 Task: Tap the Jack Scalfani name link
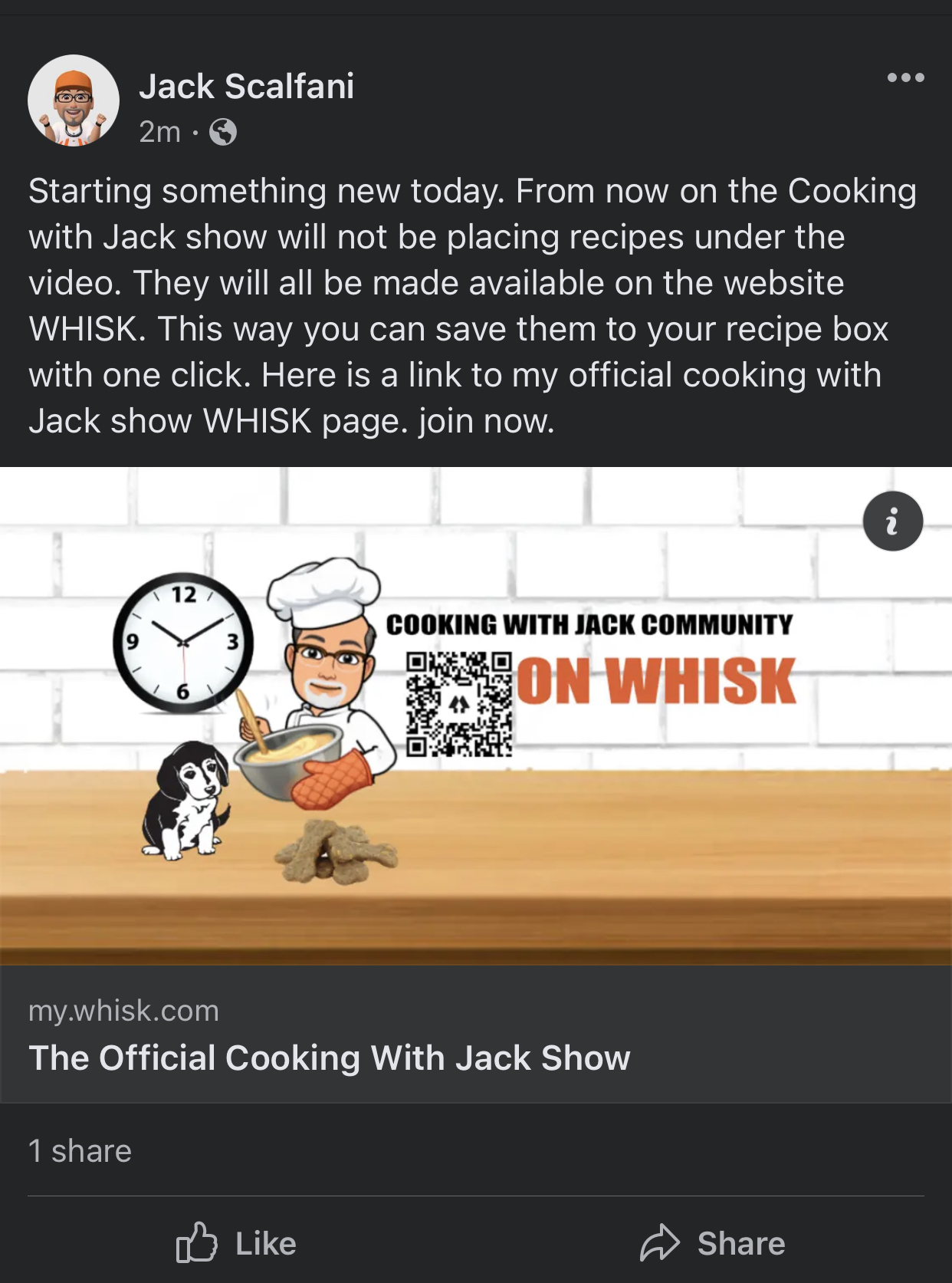(246, 86)
